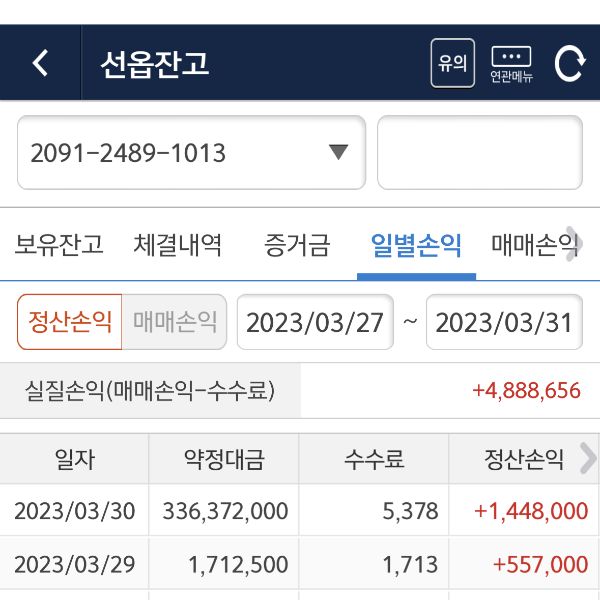Switch to the 보유잔고 tab
Screen dimensions: 600x600
point(59,245)
